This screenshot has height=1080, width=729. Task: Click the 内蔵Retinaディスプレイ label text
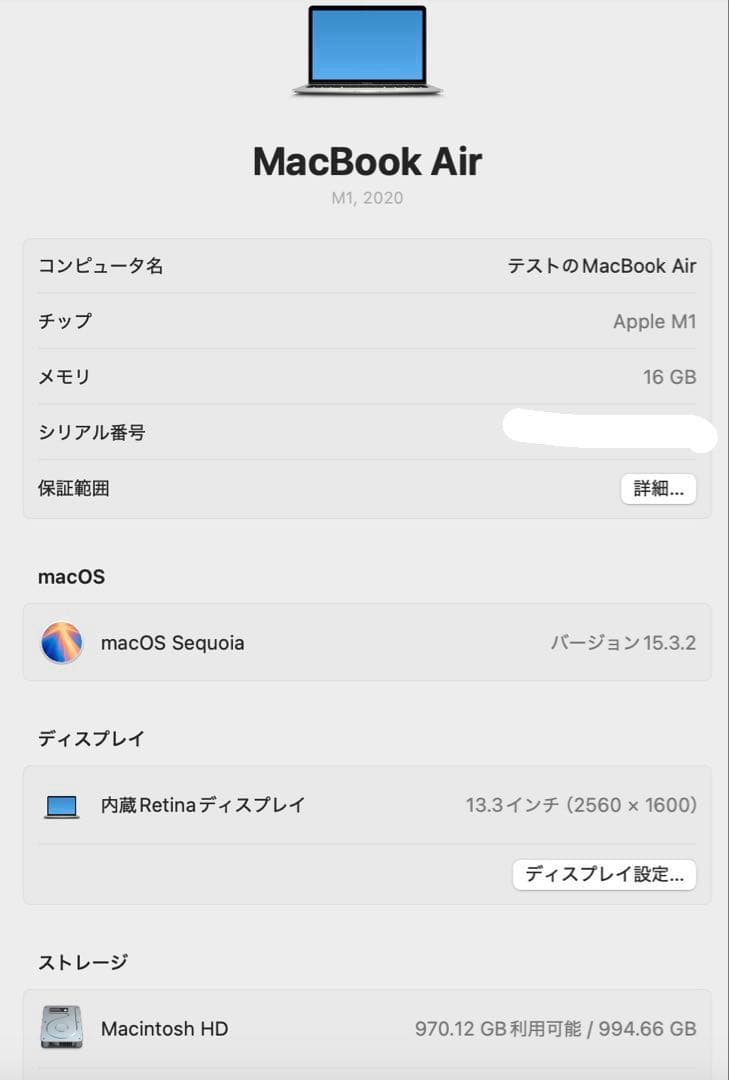click(199, 804)
